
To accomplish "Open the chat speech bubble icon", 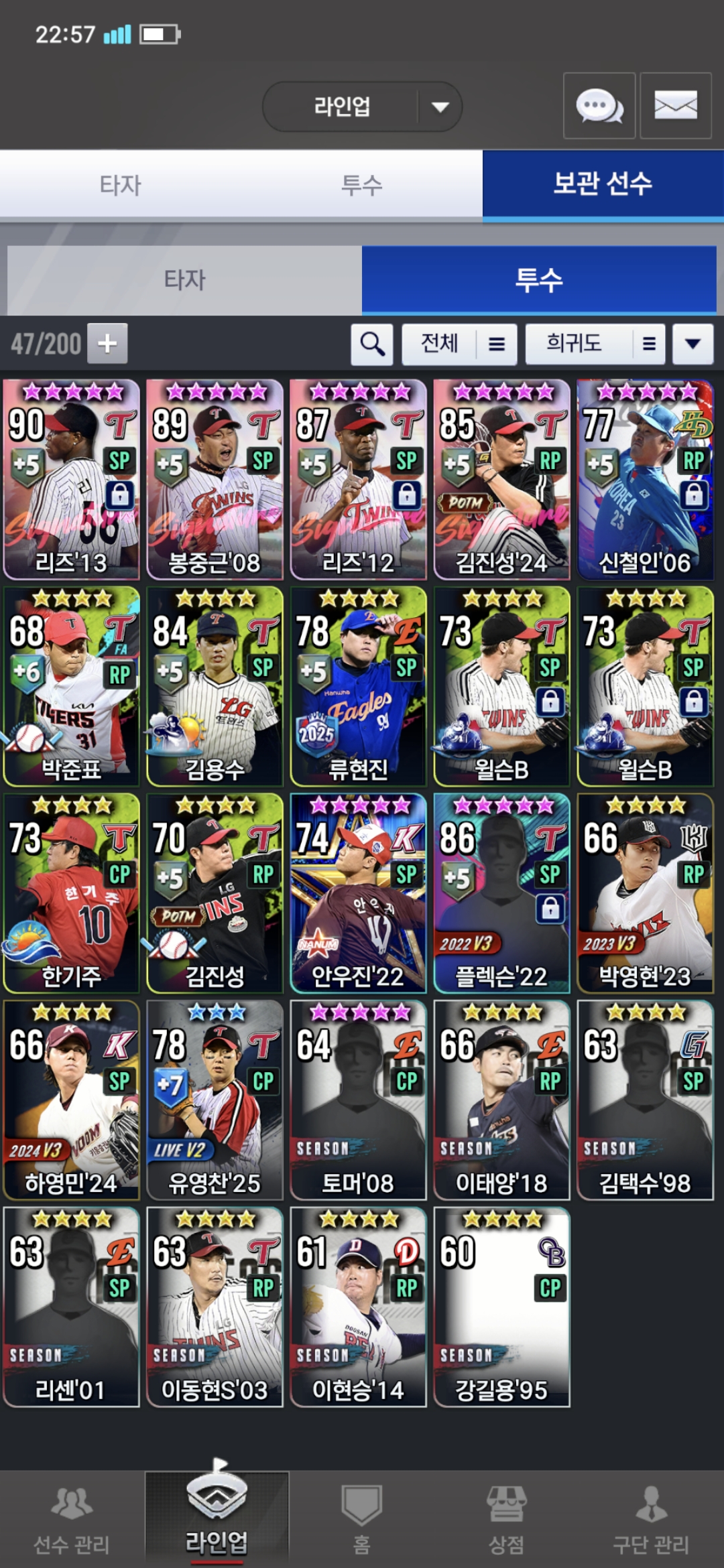I will click(599, 106).
